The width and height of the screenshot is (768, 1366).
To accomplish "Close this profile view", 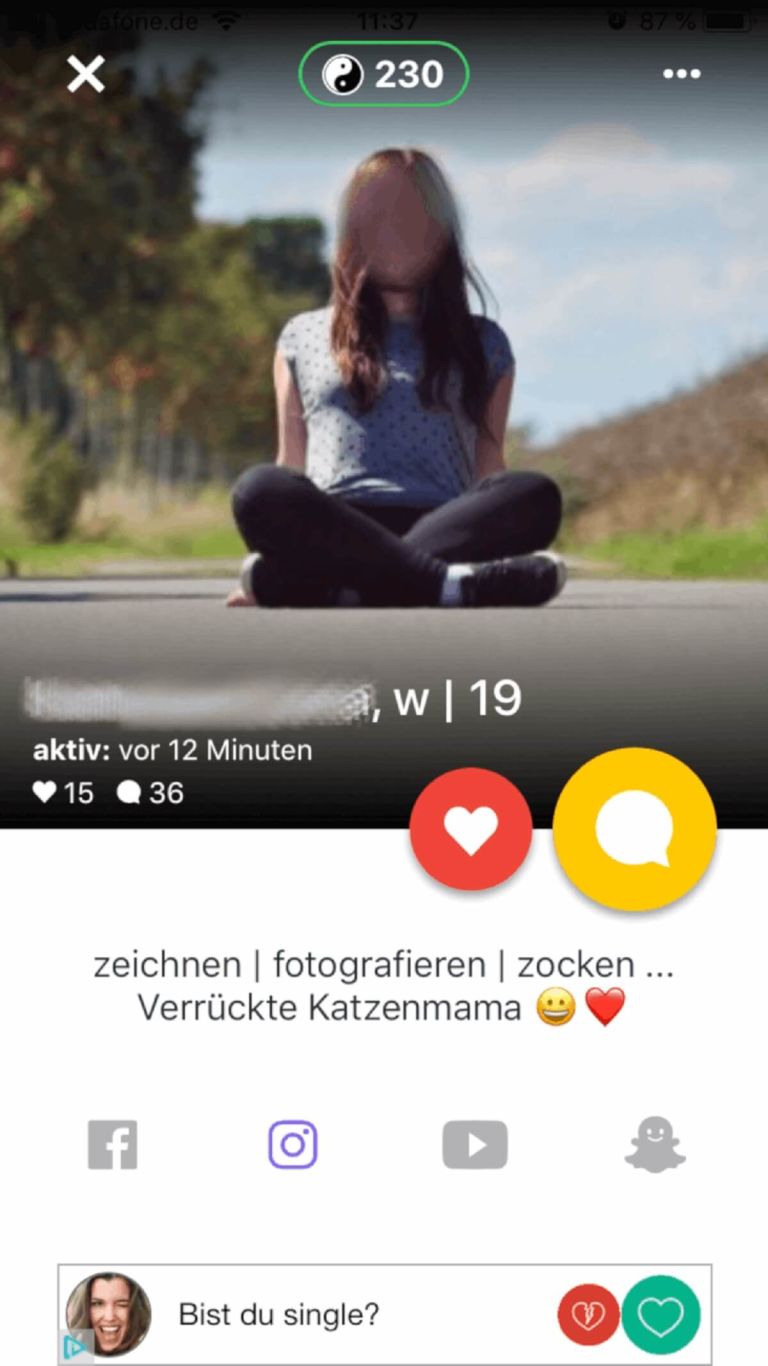I will (86, 74).
